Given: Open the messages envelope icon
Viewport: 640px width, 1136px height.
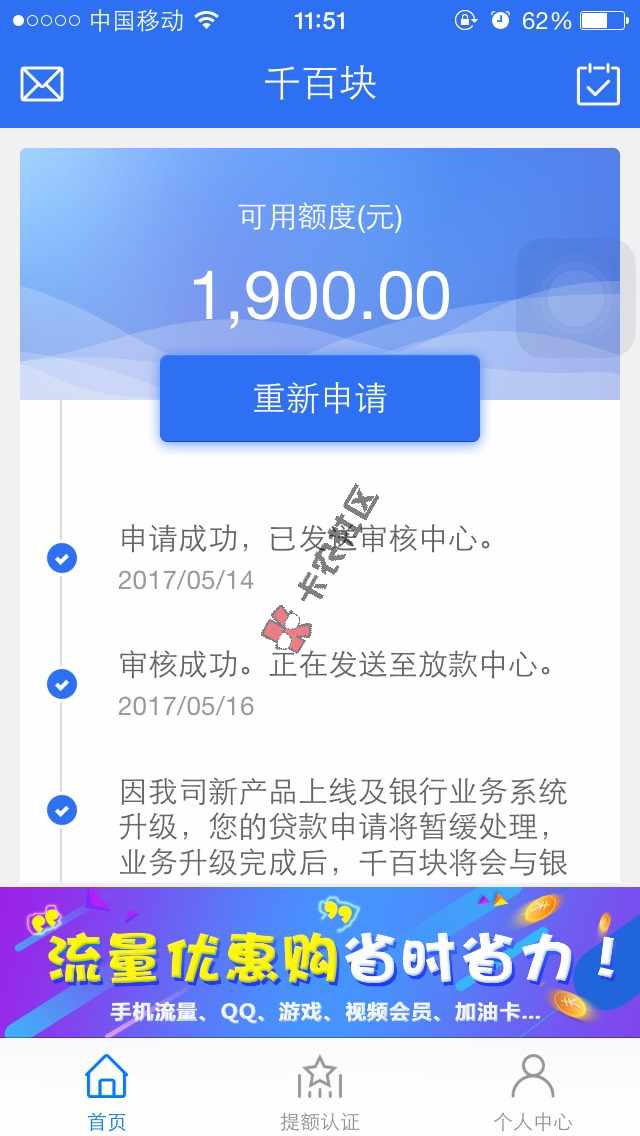Looking at the screenshot, I should 42,84.
